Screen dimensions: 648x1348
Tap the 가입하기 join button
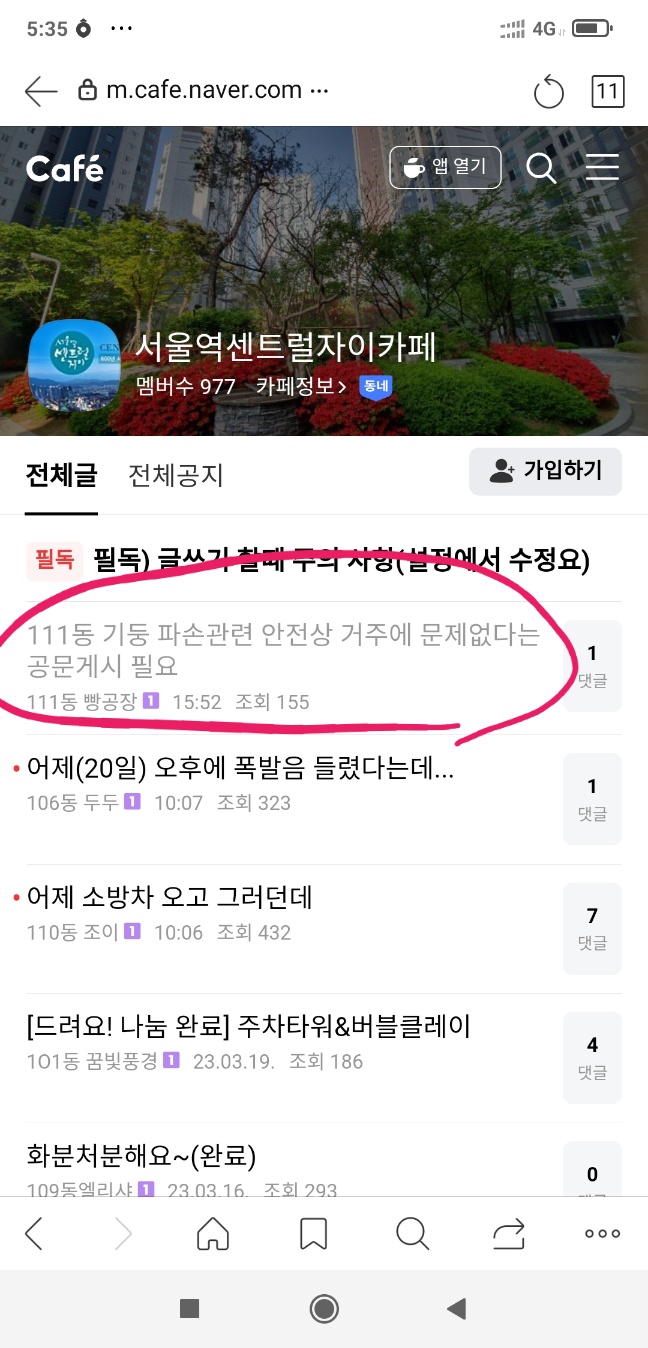(545, 471)
